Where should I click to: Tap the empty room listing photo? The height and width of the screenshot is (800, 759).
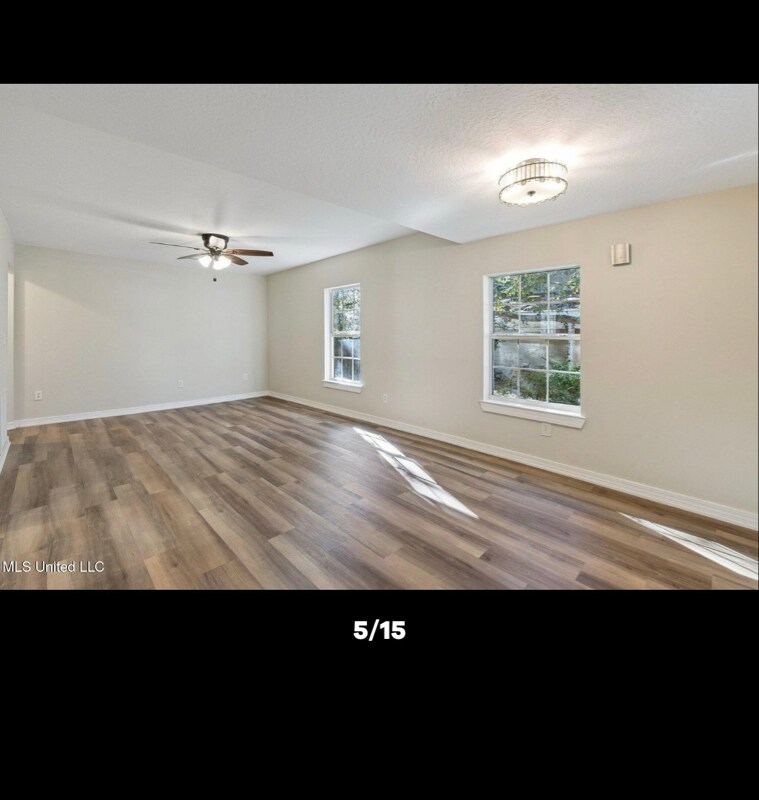[x=379, y=336]
